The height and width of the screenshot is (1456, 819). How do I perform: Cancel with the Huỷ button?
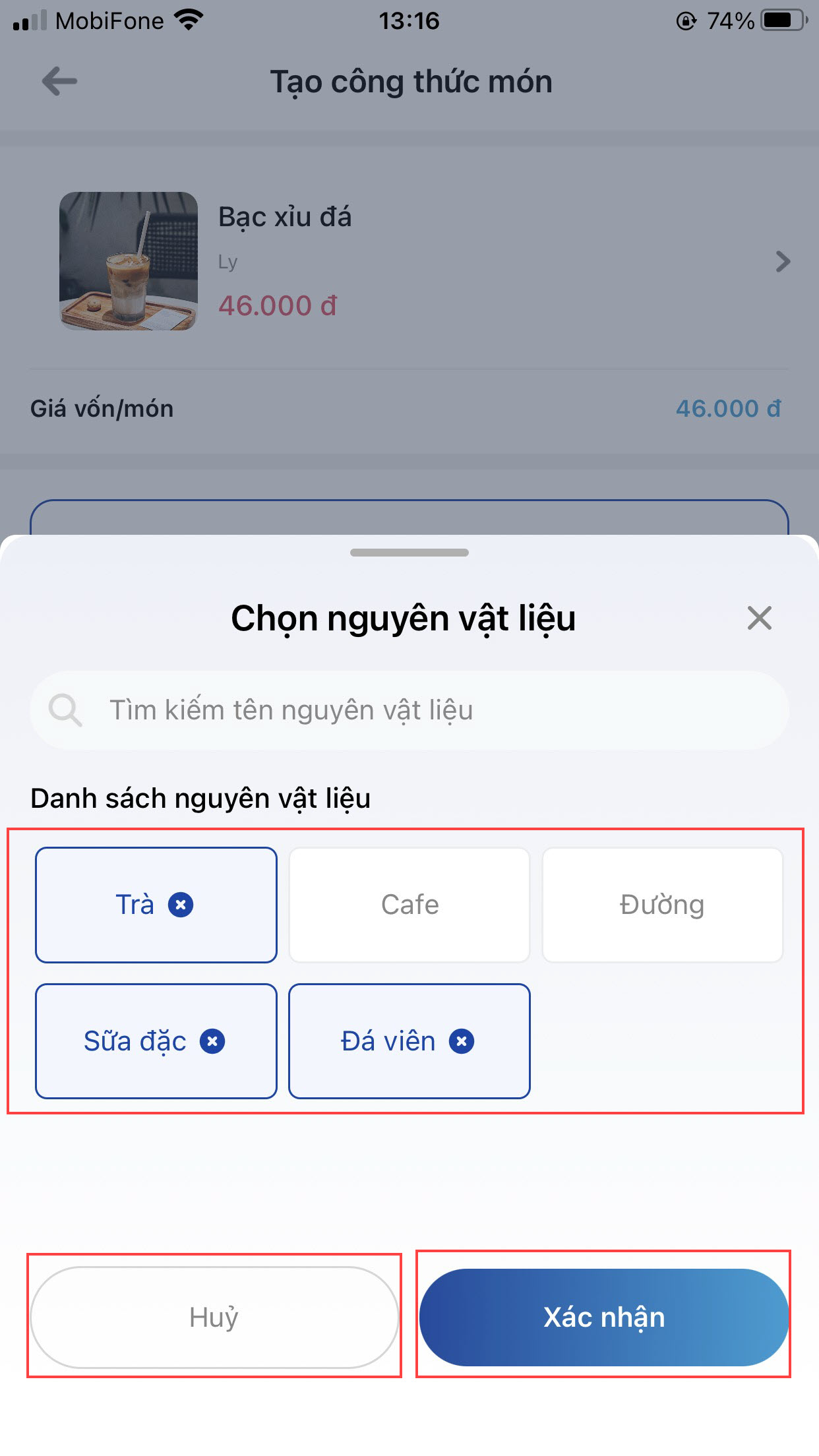(x=214, y=1317)
